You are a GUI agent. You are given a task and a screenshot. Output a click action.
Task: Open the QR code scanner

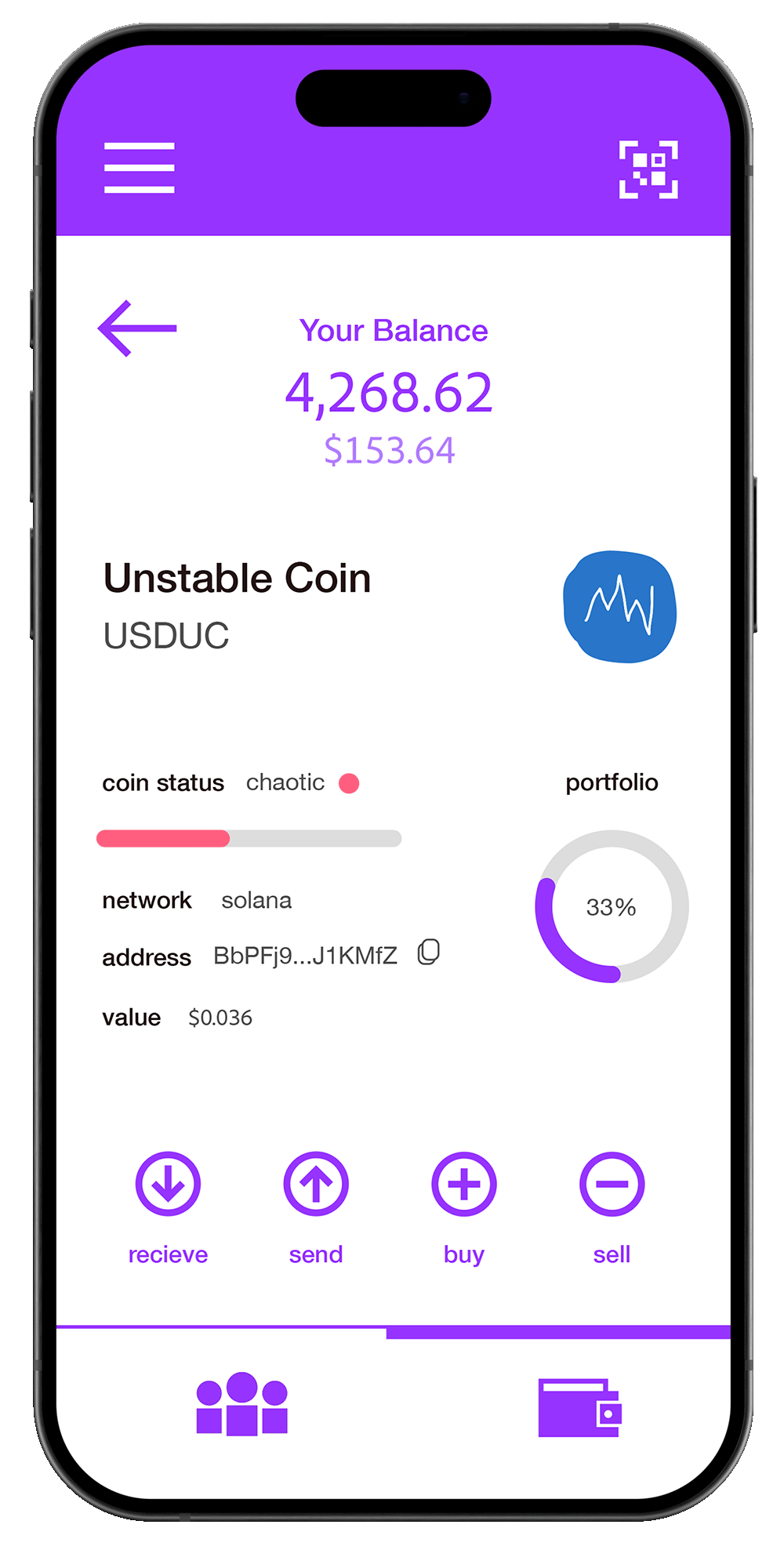pyautogui.click(x=648, y=169)
